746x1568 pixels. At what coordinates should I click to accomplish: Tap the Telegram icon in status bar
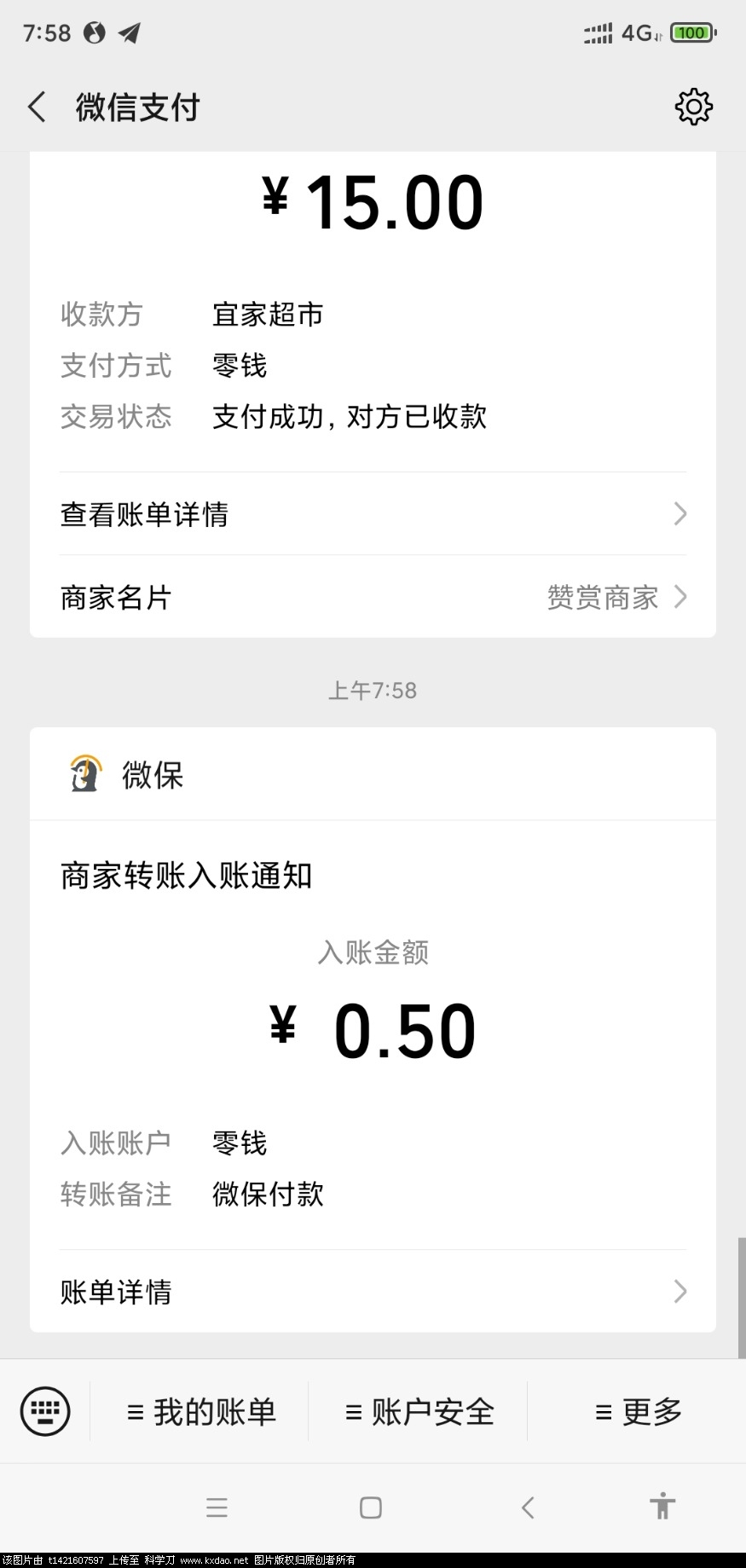point(126,32)
